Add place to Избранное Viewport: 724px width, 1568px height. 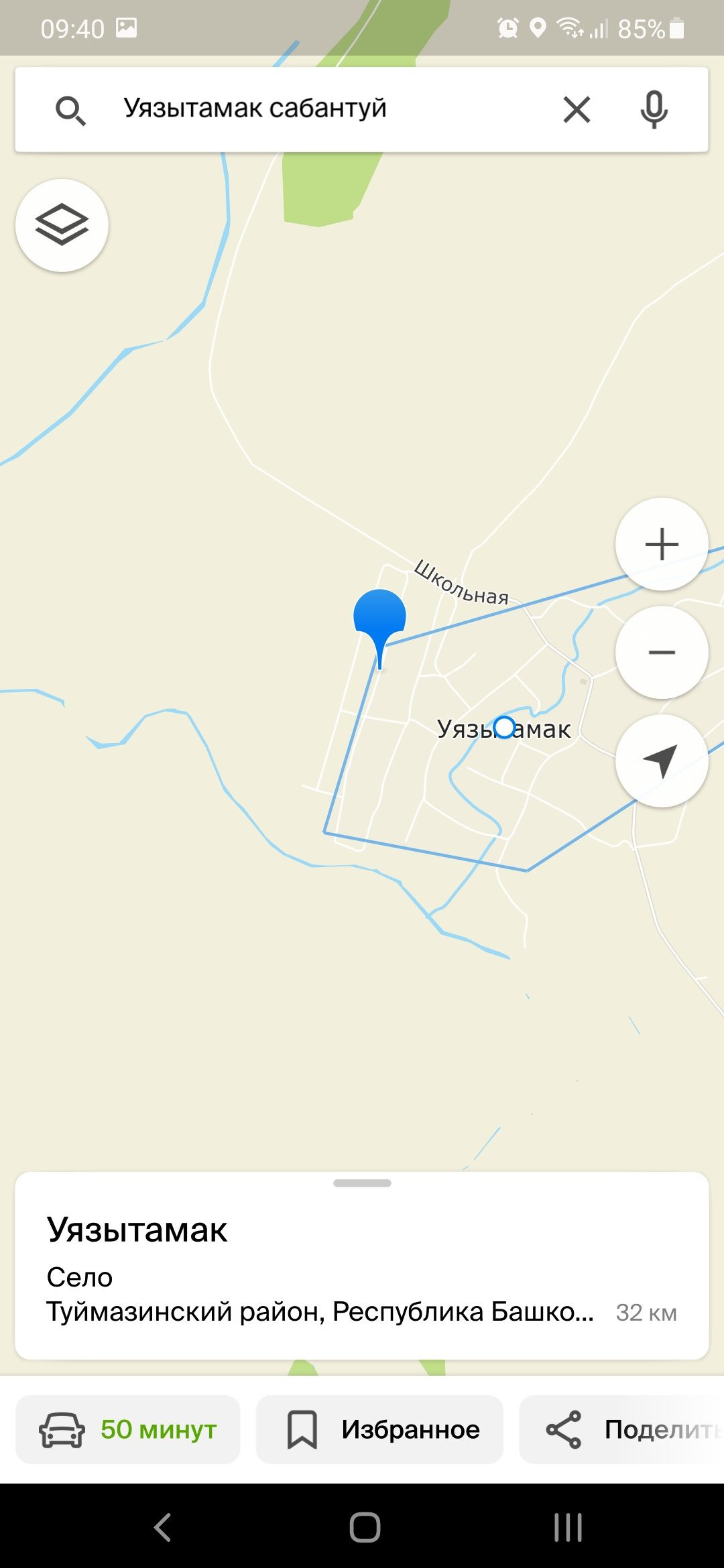[x=379, y=1429]
